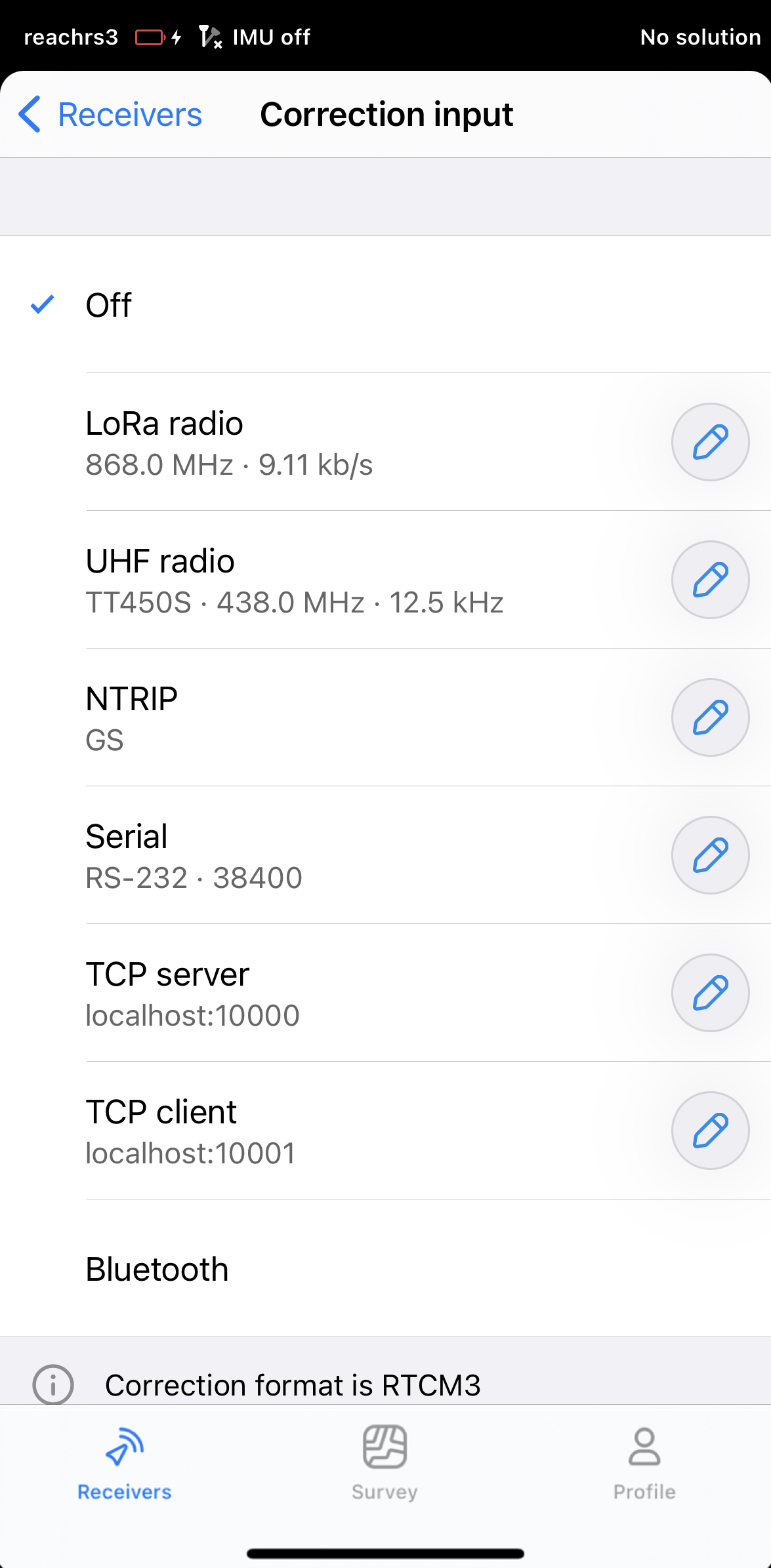Open the Receivers tab
Image resolution: width=771 pixels, height=1568 pixels.
[x=125, y=1462]
